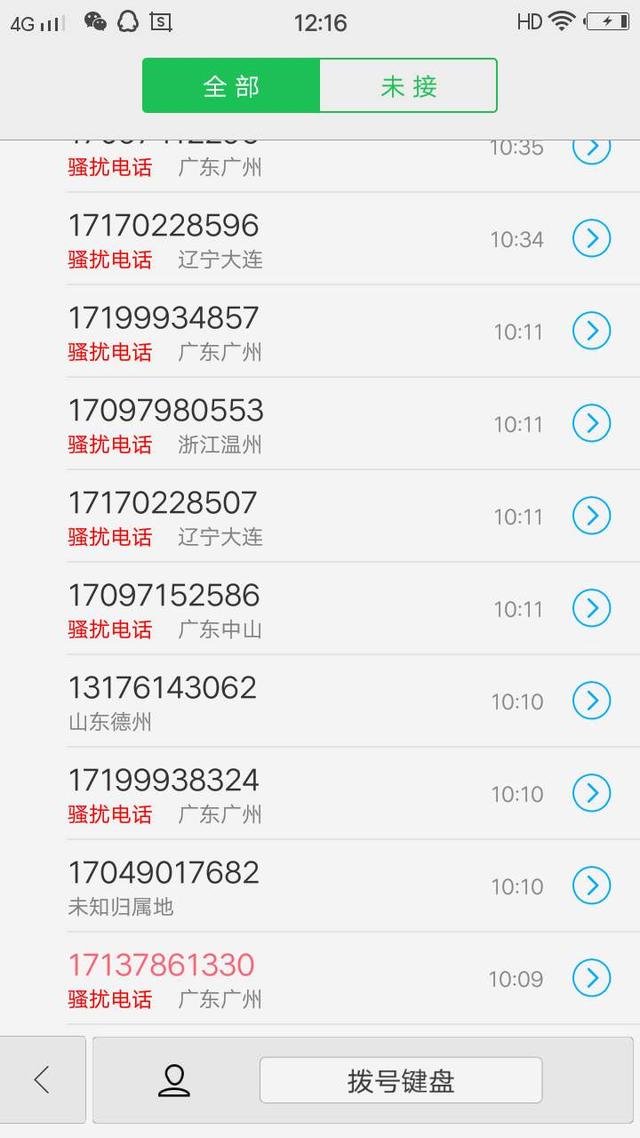Open details arrow for 17199934857
This screenshot has height=1138, width=640.
pos(591,331)
